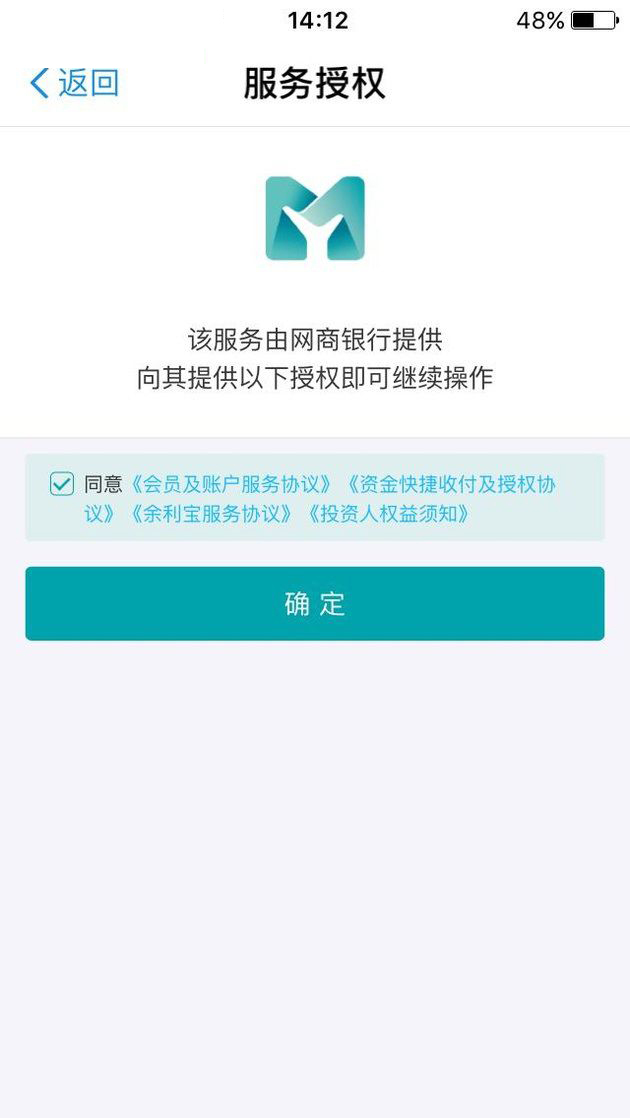Read the 《余利宝服务协议》 agreement

(x=210, y=514)
